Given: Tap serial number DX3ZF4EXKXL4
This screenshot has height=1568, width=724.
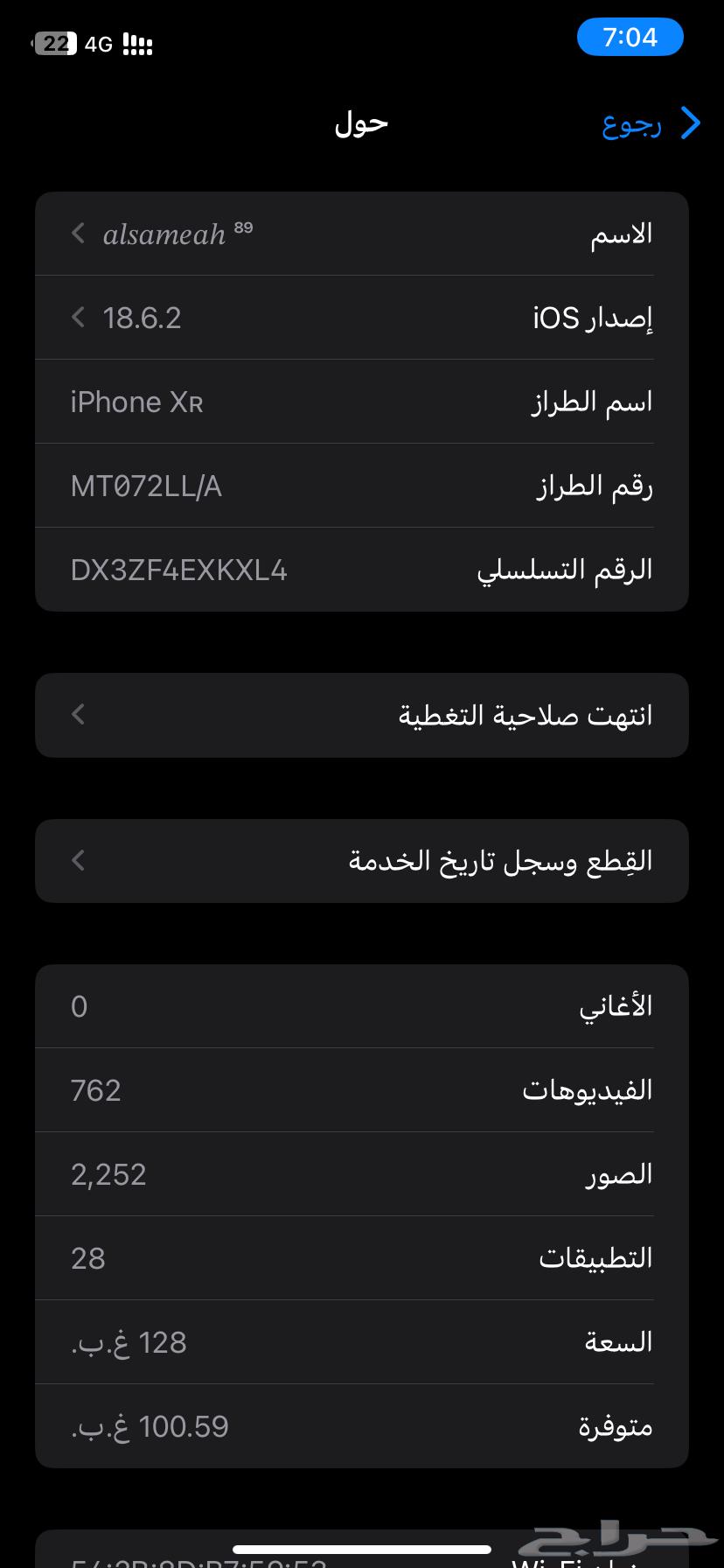Looking at the screenshot, I should coord(178,569).
